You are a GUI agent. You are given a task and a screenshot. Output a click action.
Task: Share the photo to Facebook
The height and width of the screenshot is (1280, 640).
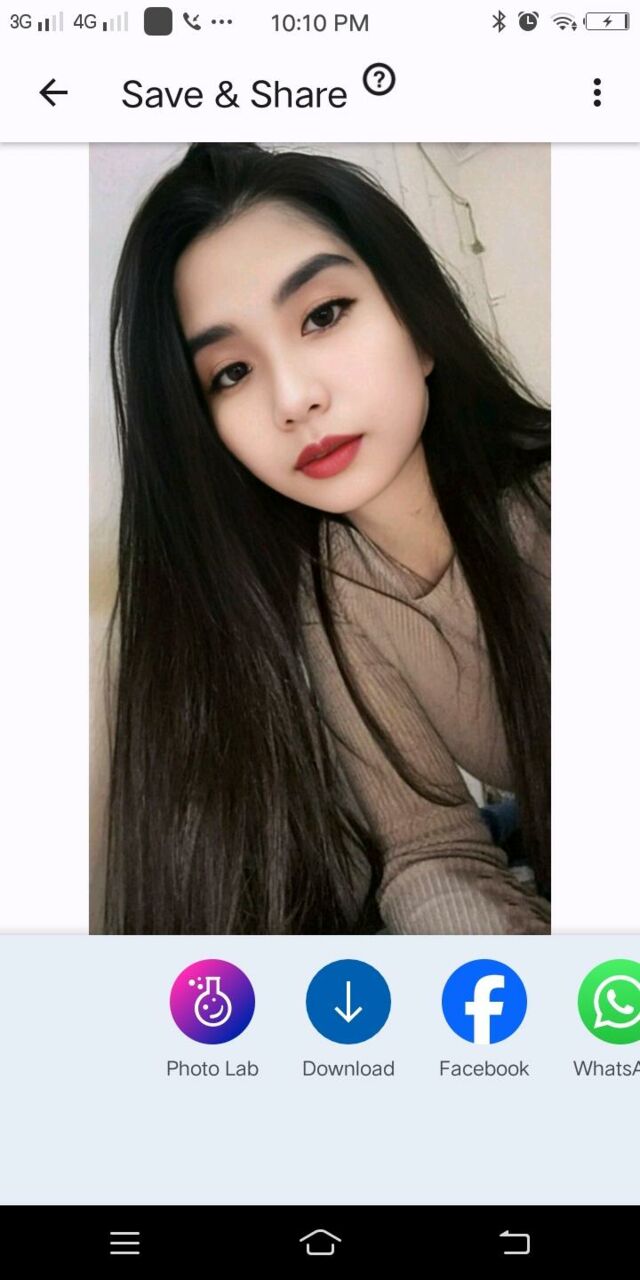pyautogui.click(x=484, y=1002)
